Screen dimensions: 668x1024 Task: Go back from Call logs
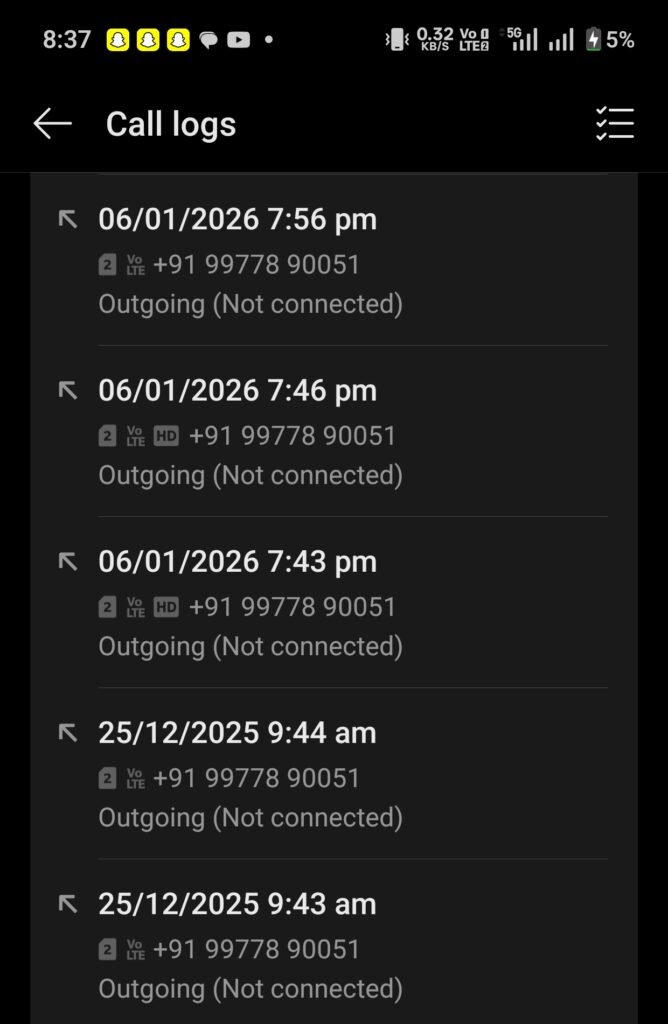coord(52,124)
